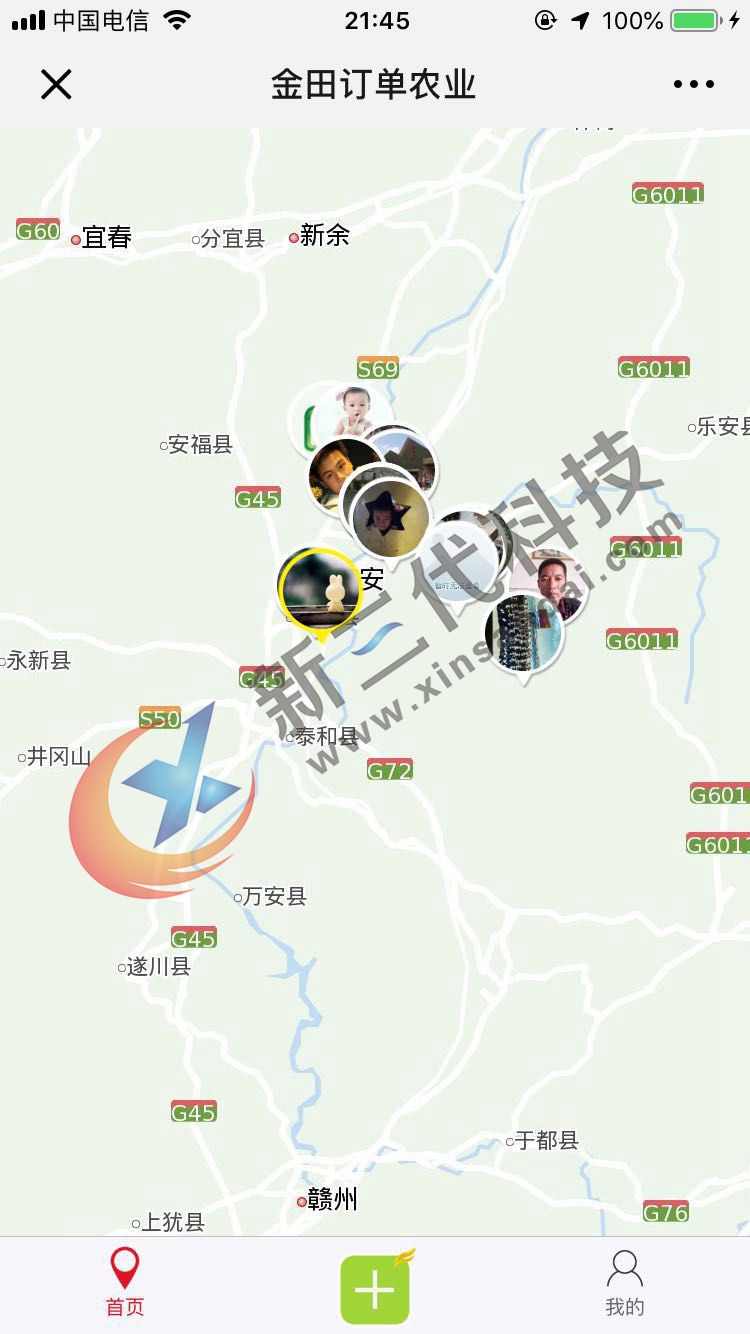This screenshot has width=750, height=1334.
Task: Tap the green plus add button
Action: (x=376, y=1289)
